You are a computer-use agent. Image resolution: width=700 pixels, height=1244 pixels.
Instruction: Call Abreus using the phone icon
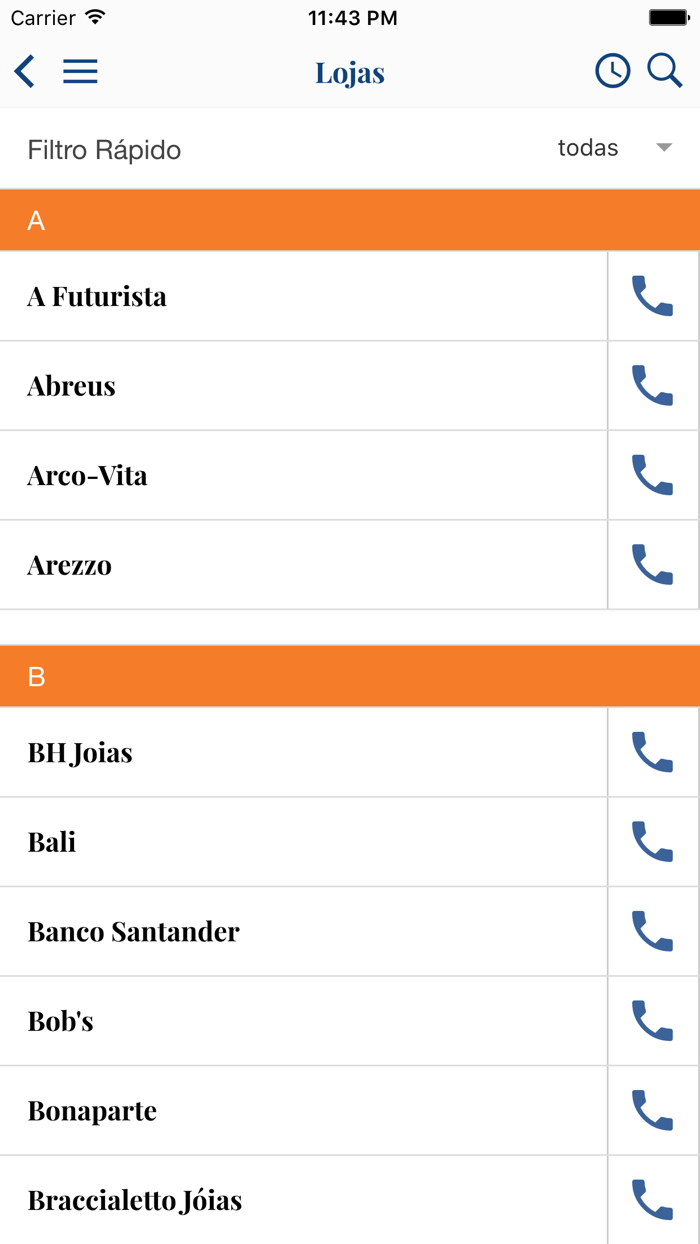pos(653,386)
